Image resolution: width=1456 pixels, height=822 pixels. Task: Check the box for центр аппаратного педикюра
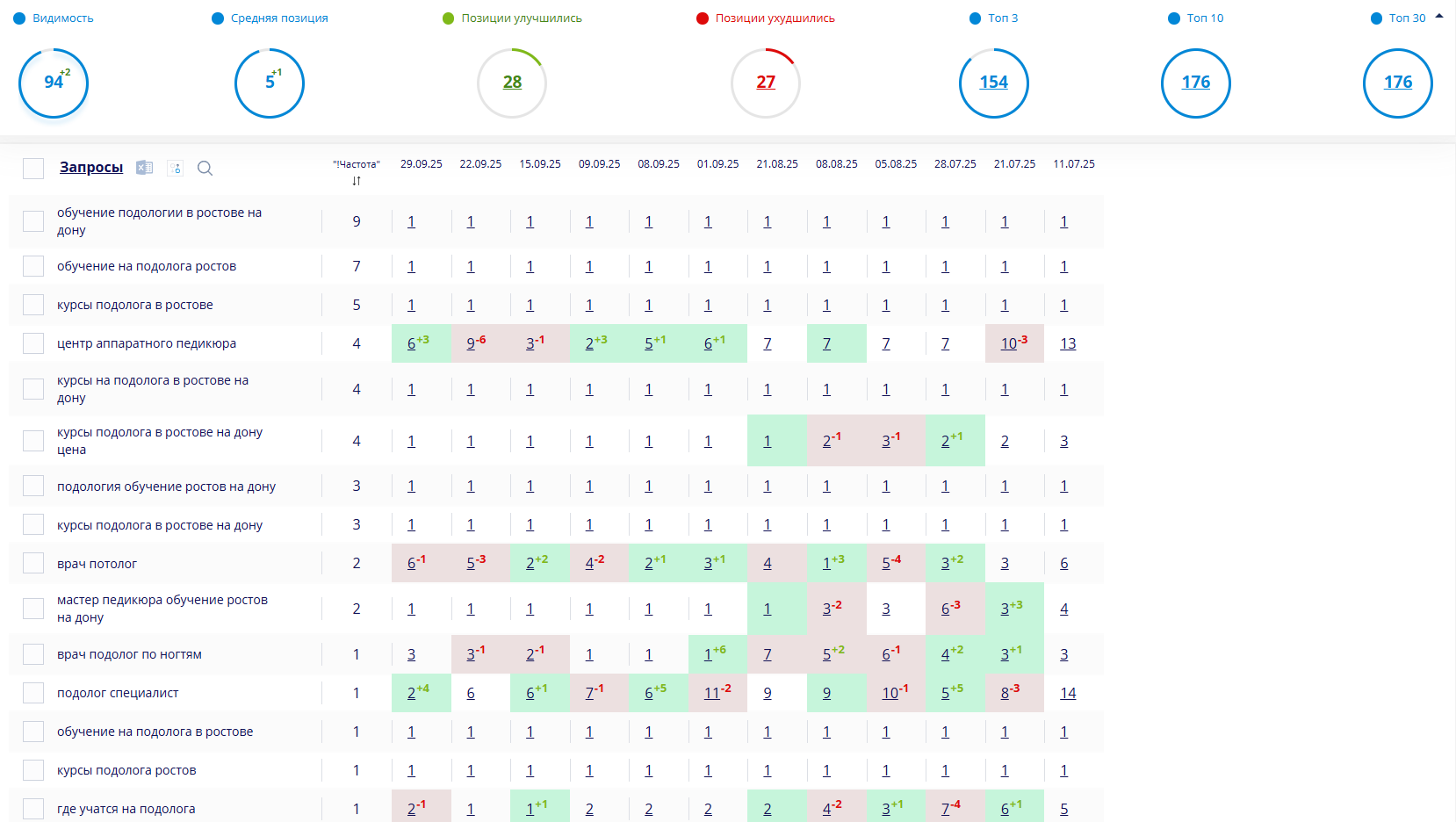[33, 343]
